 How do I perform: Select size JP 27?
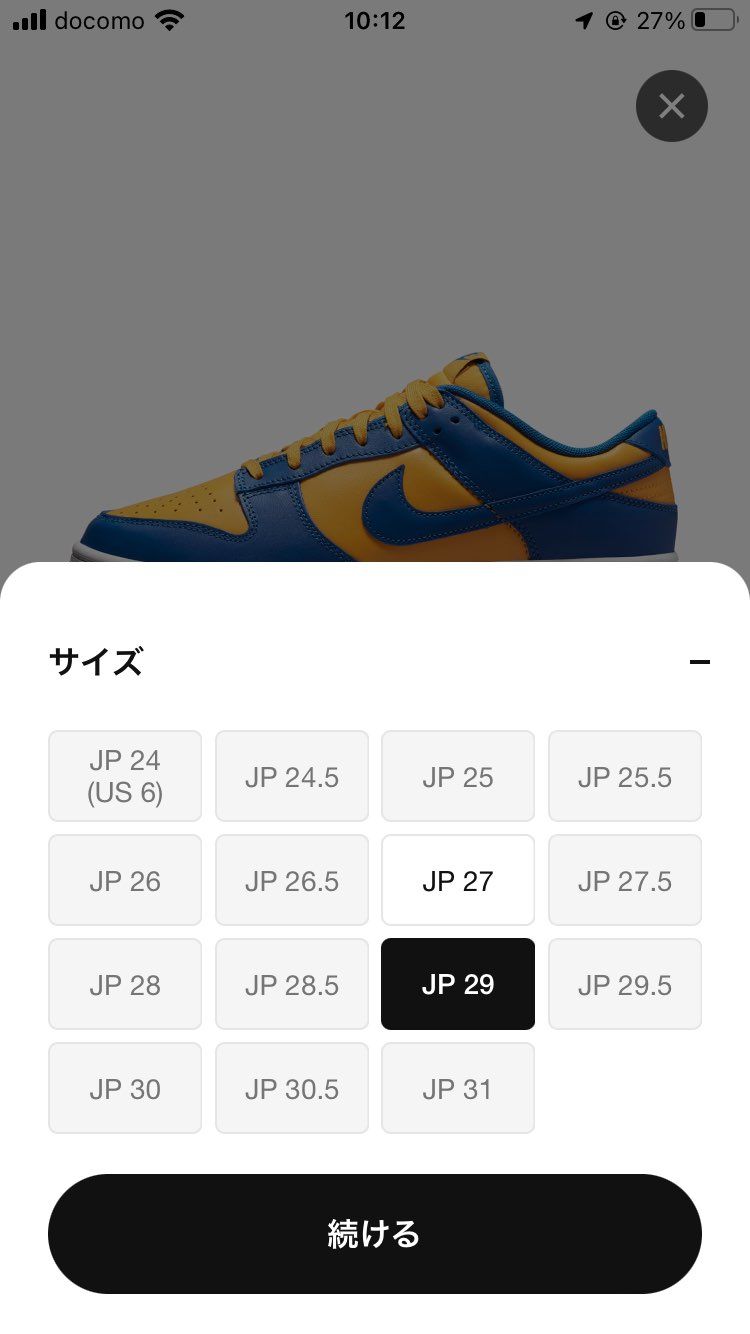coord(458,880)
